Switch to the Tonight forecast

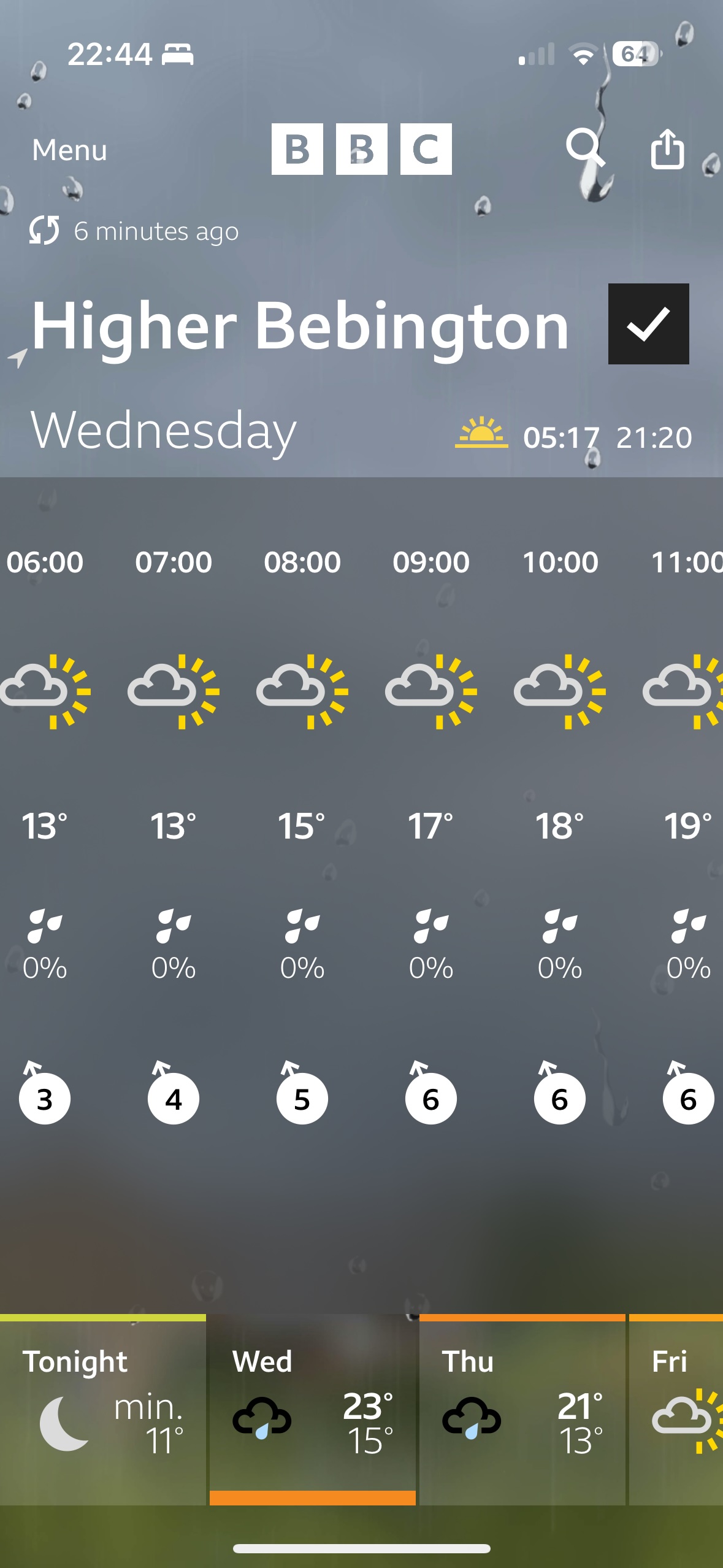click(102, 1410)
